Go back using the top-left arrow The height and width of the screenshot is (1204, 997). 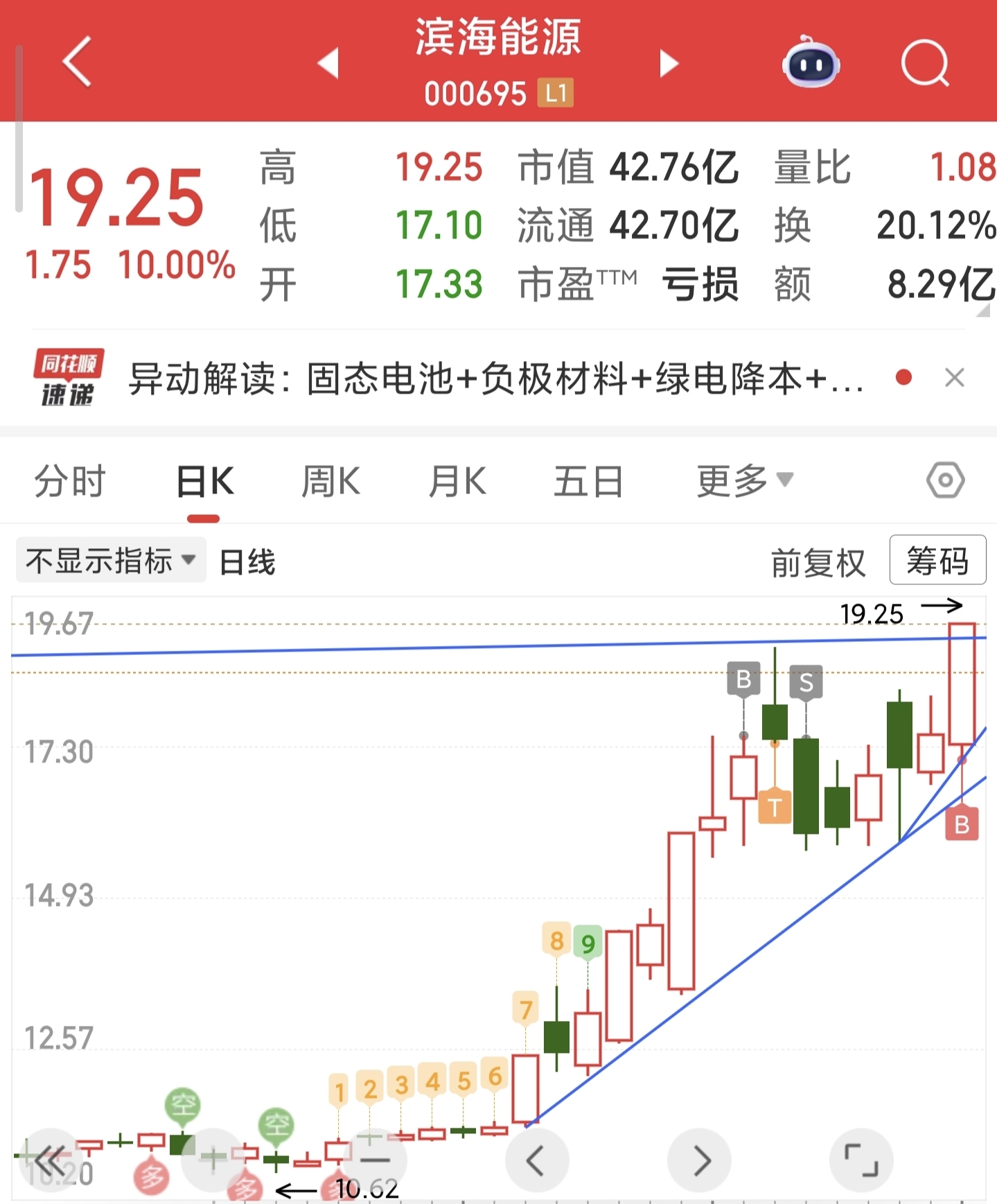coord(78,62)
